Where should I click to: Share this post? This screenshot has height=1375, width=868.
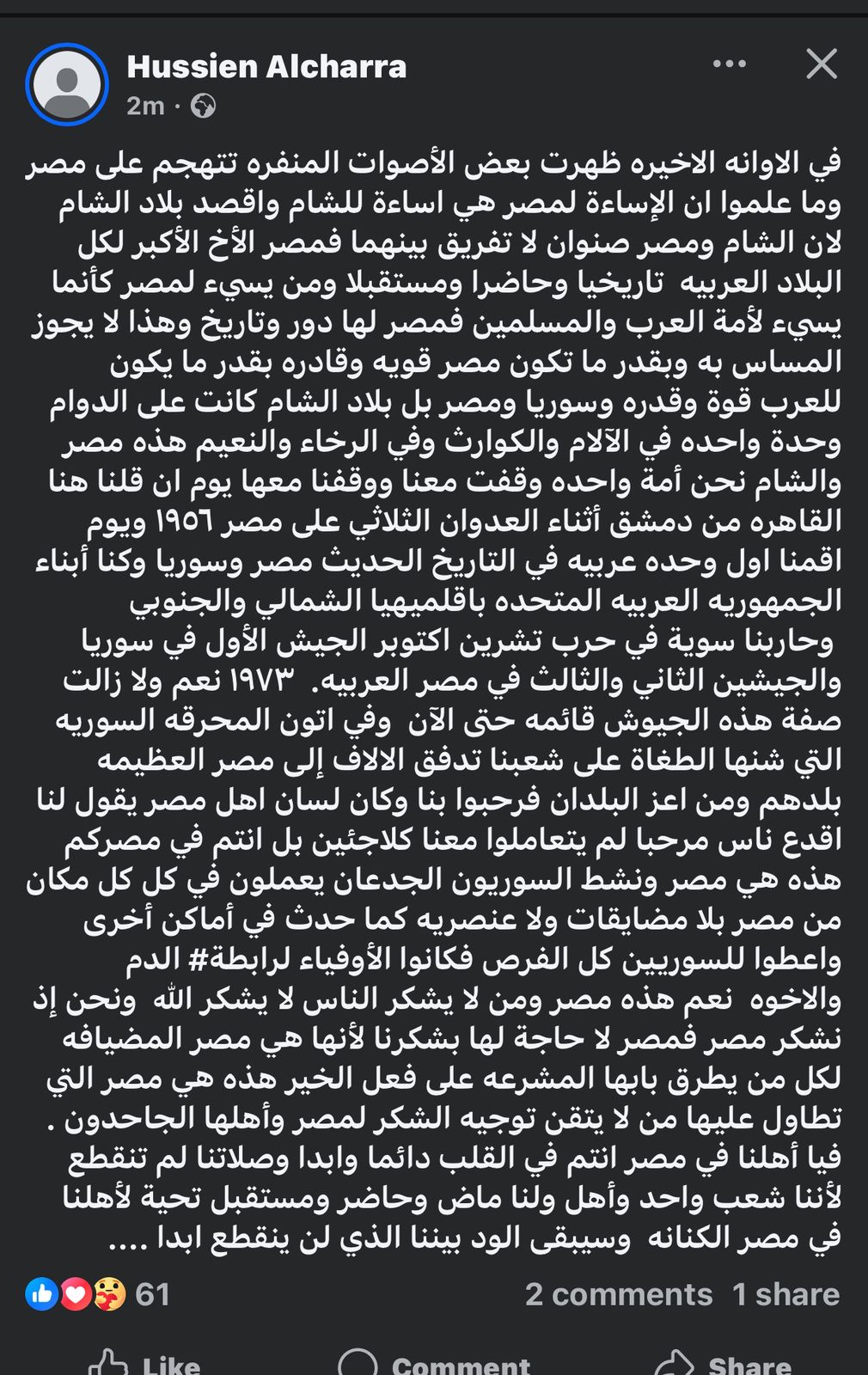coord(722,1363)
